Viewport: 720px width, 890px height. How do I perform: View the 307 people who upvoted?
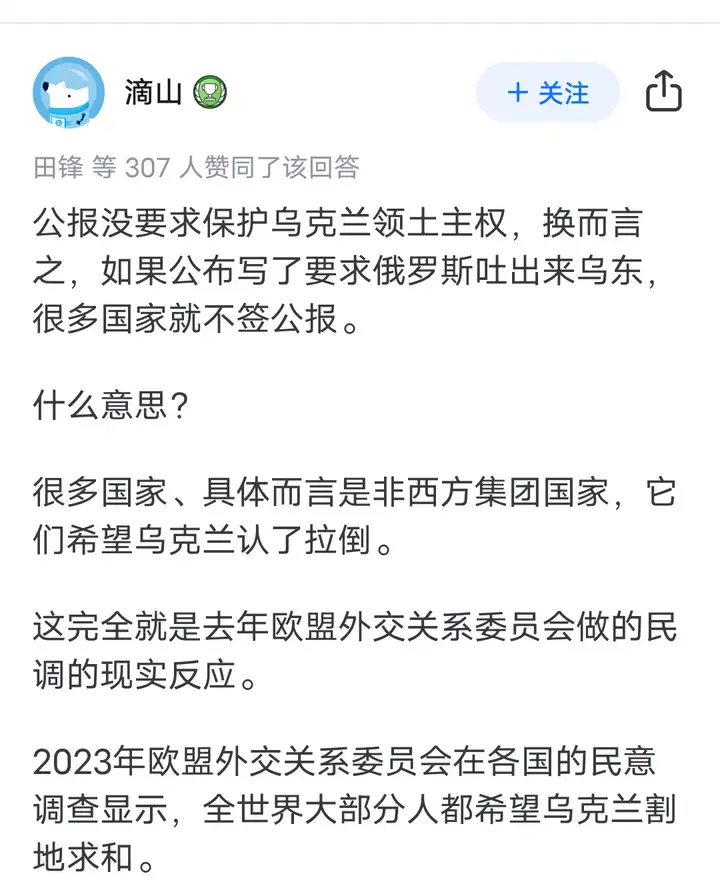196,167
